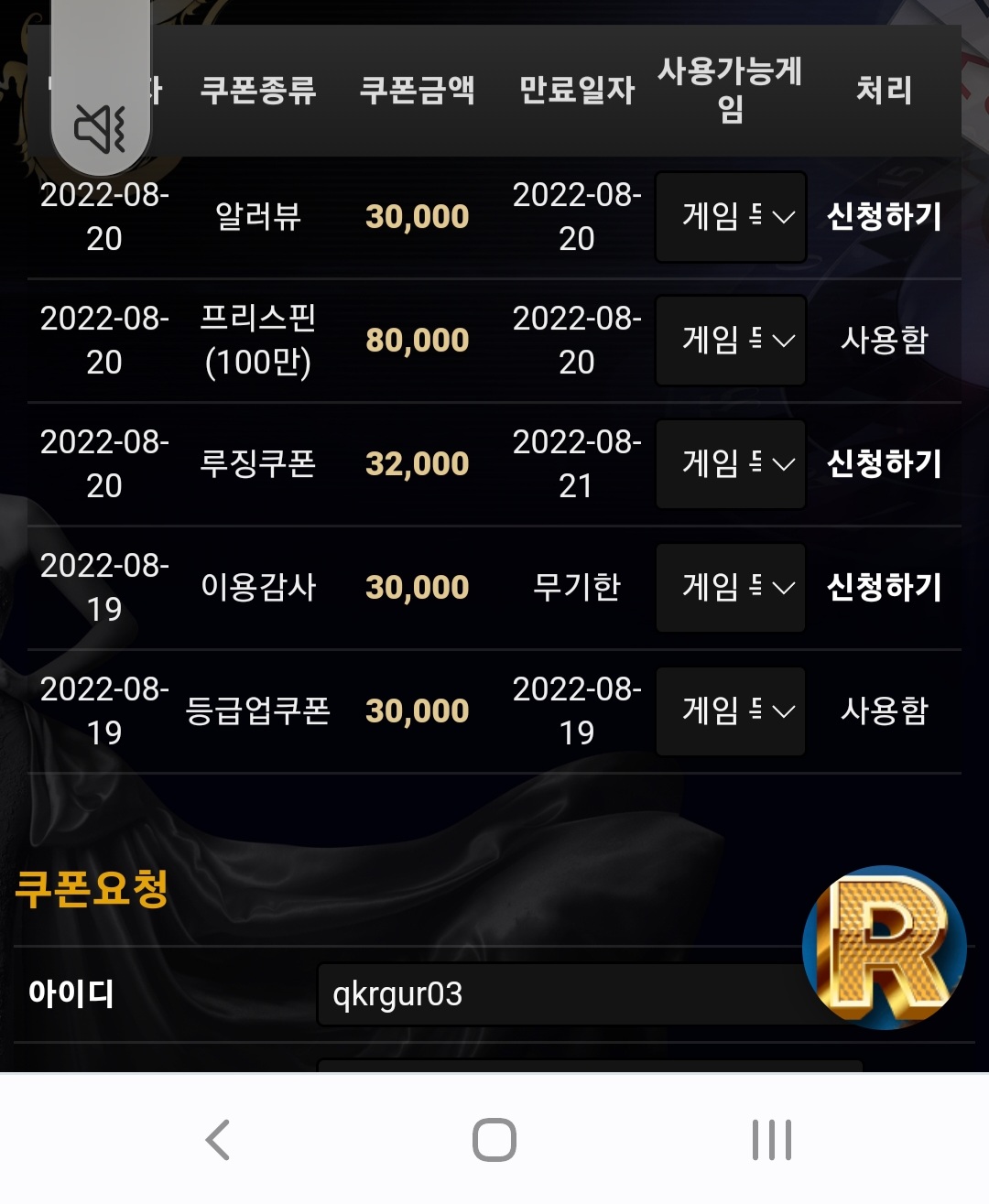Tap 신청하기 for the 루징쿠폰 coupon
The image size is (989, 1204).
click(x=884, y=464)
